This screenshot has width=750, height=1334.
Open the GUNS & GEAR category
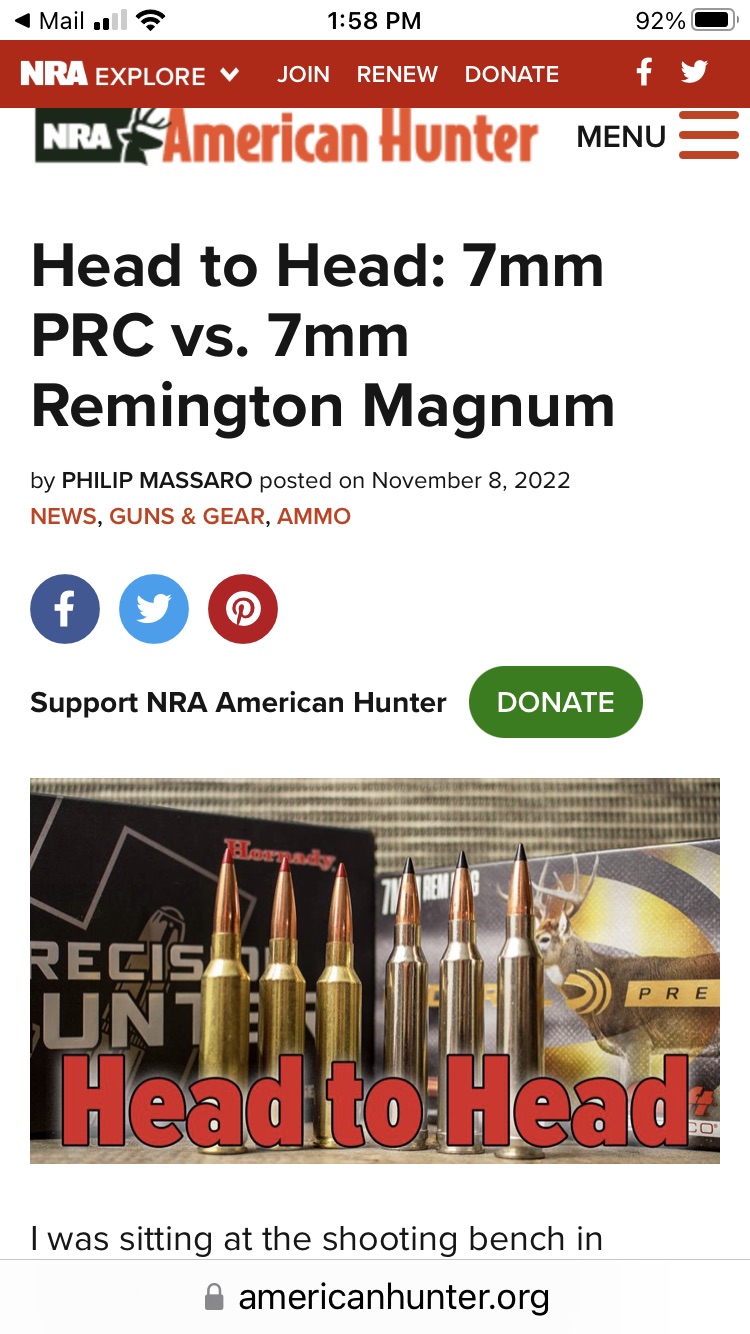[x=187, y=517]
